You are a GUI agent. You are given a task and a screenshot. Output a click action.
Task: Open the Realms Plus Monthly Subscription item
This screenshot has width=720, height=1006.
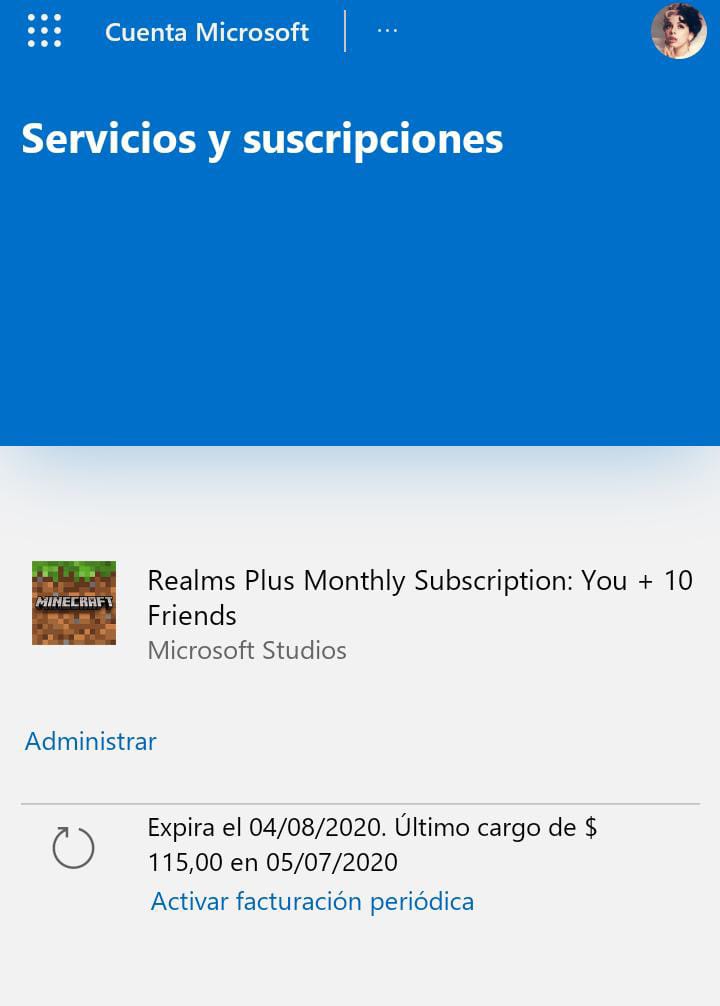click(419, 597)
